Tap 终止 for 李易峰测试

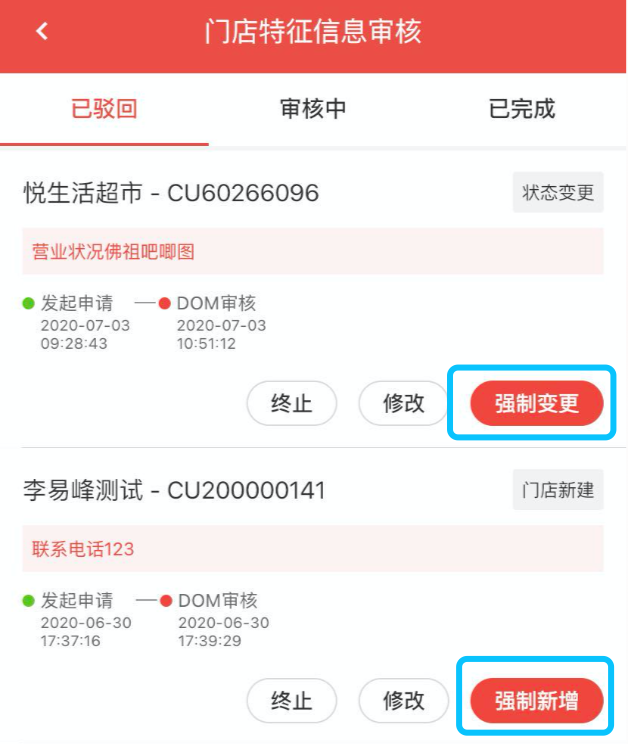(292, 701)
